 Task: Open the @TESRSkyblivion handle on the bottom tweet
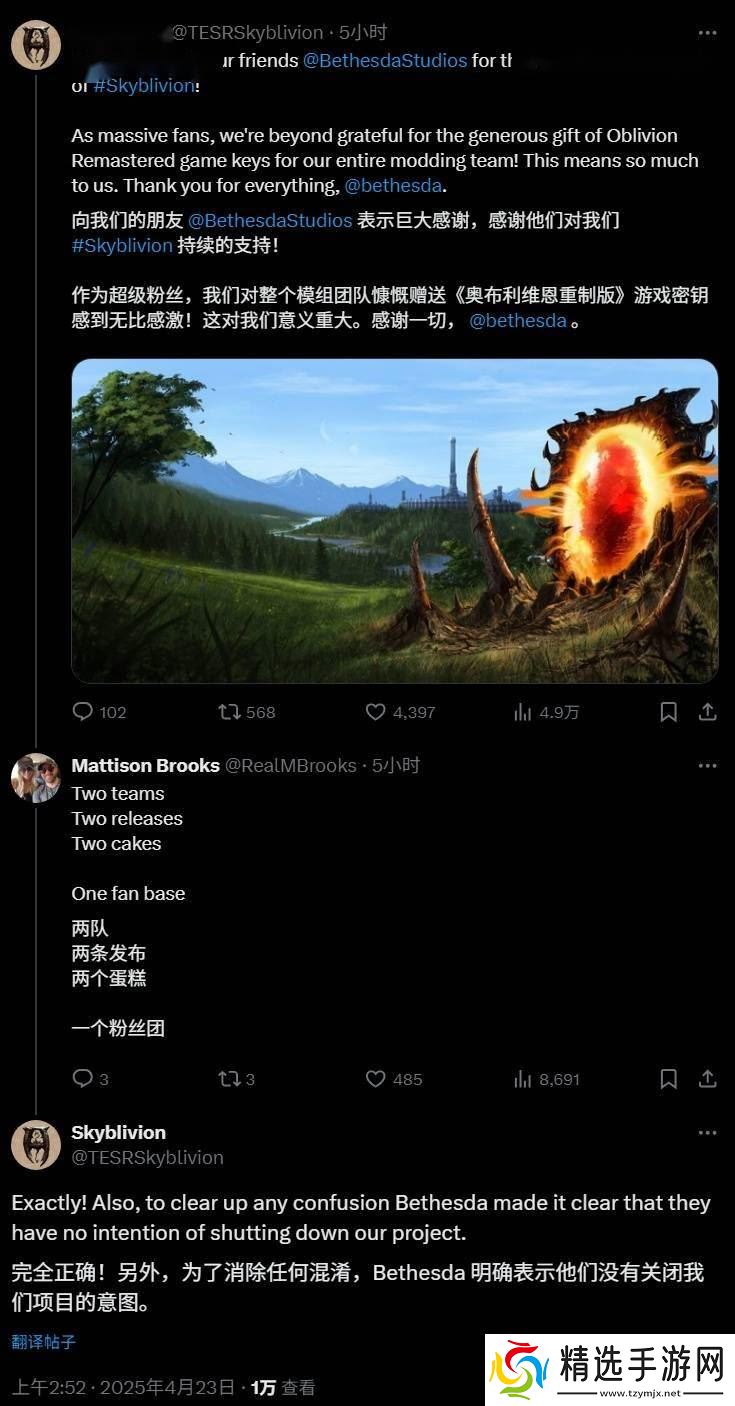[147, 1157]
